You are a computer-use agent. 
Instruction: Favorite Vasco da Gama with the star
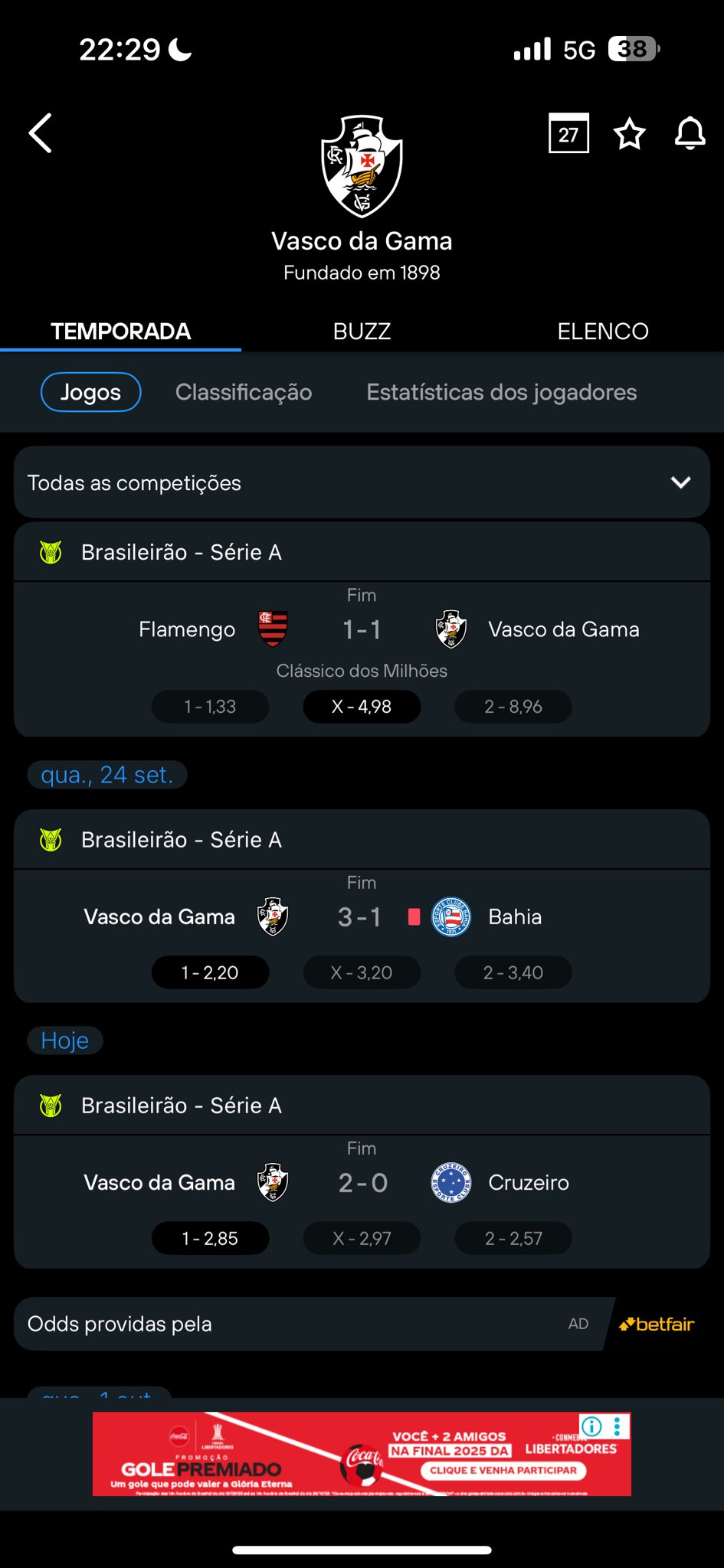pos(630,134)
